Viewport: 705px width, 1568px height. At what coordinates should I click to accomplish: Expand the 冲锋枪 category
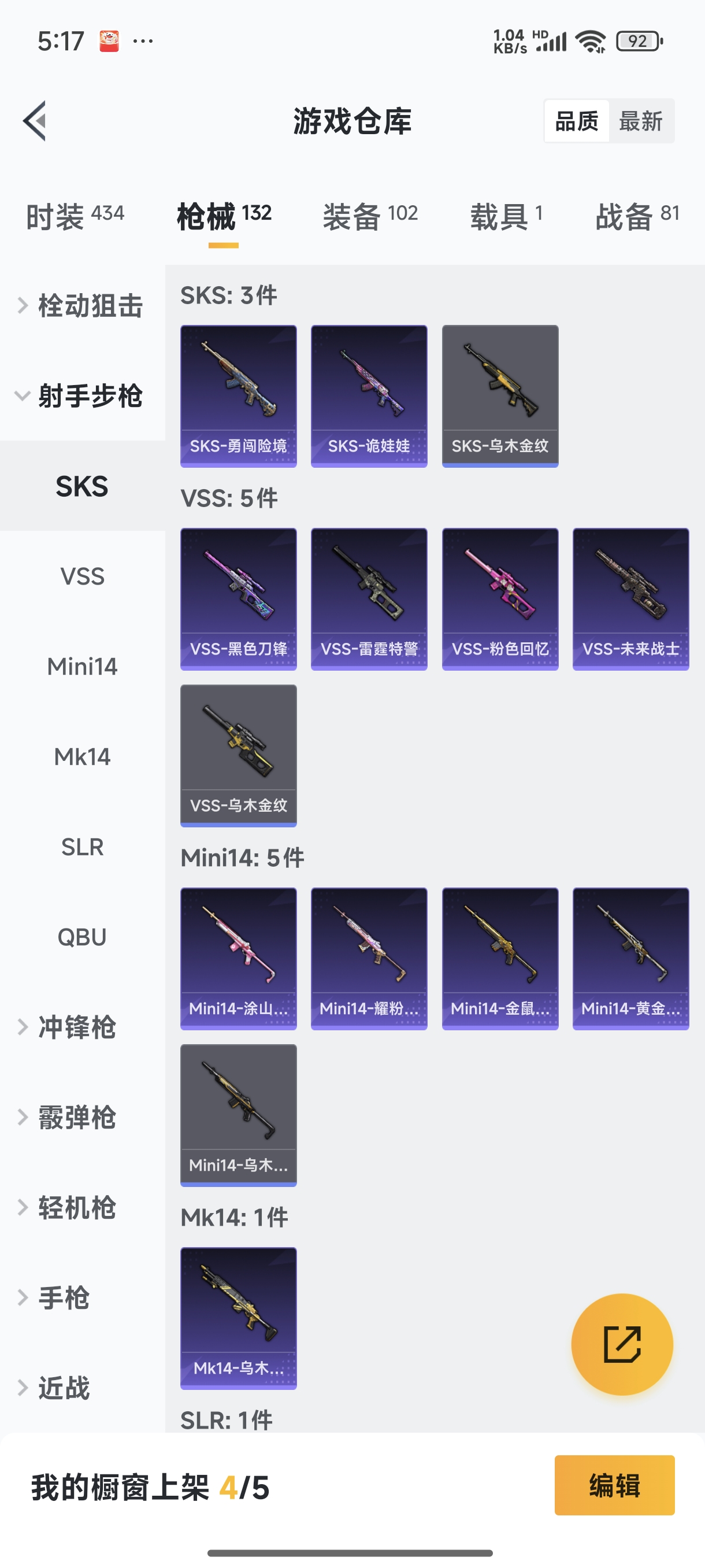pyautogui.click(x=76, y=1027)
